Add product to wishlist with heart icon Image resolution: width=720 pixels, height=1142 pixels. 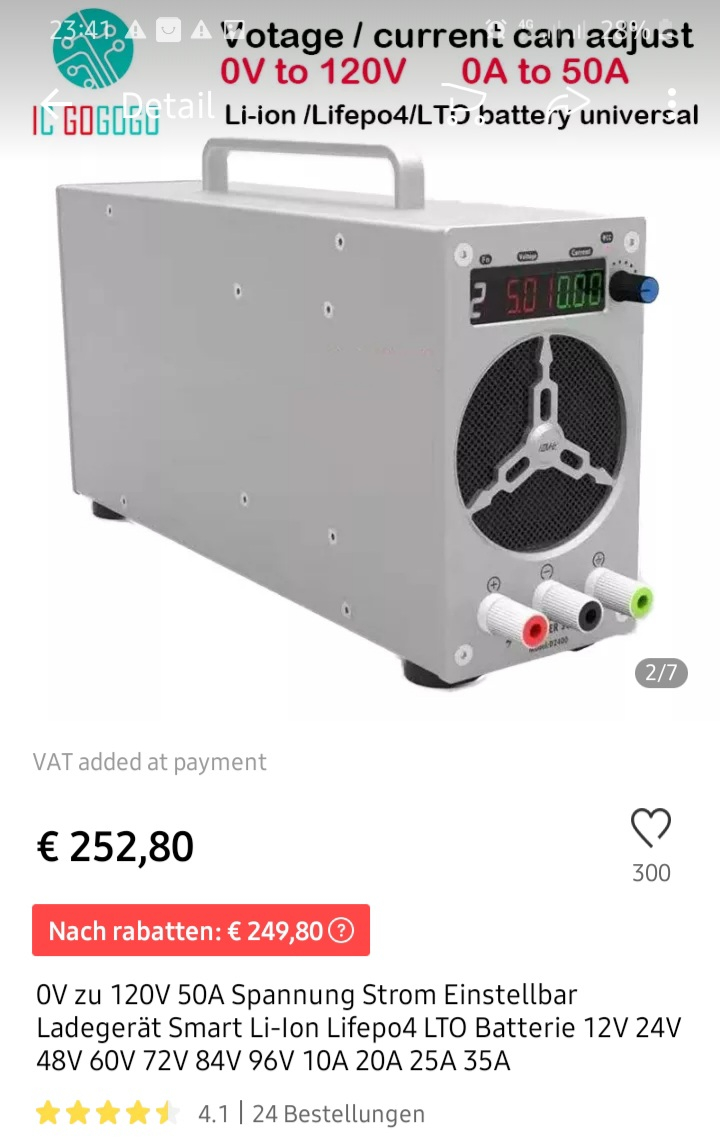[650, 828]
